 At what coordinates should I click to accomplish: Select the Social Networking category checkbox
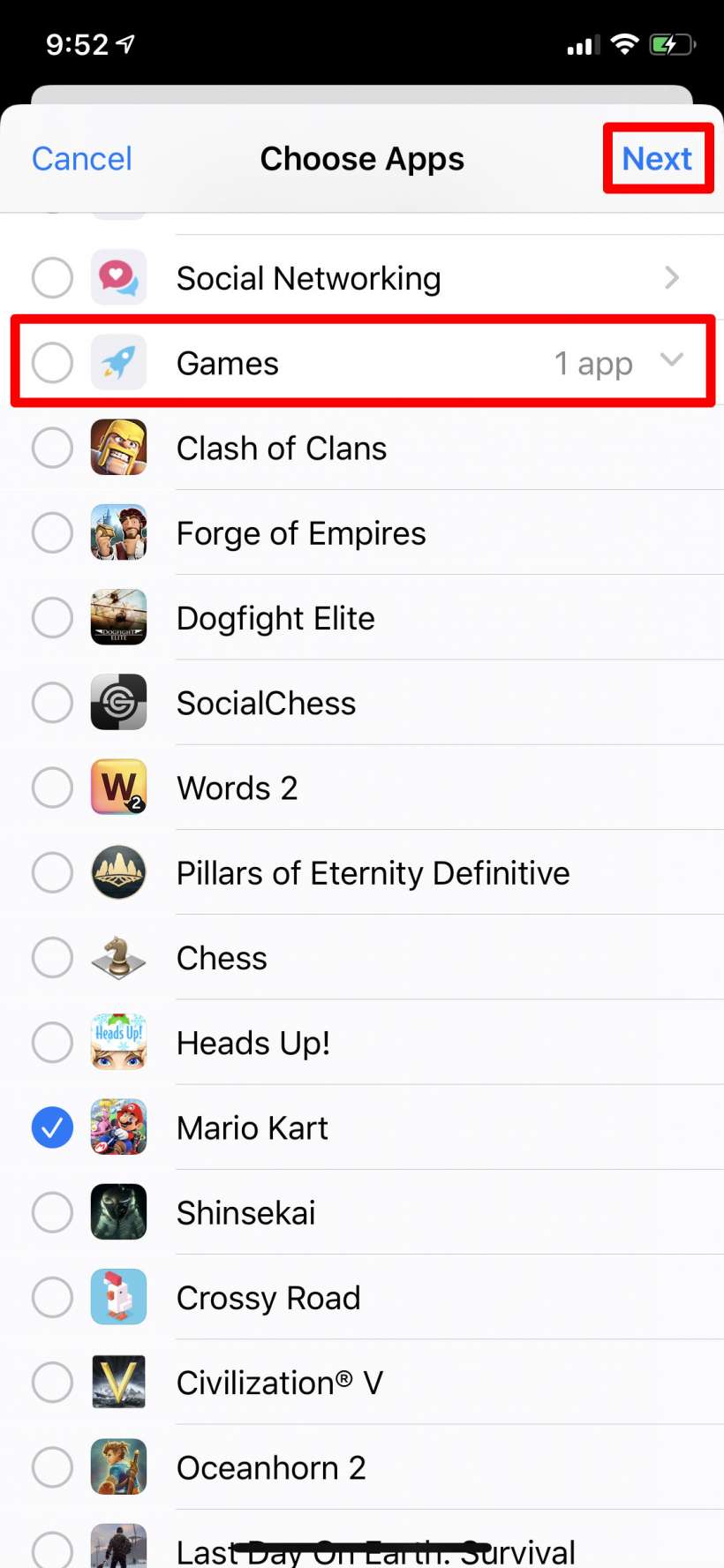52,278
